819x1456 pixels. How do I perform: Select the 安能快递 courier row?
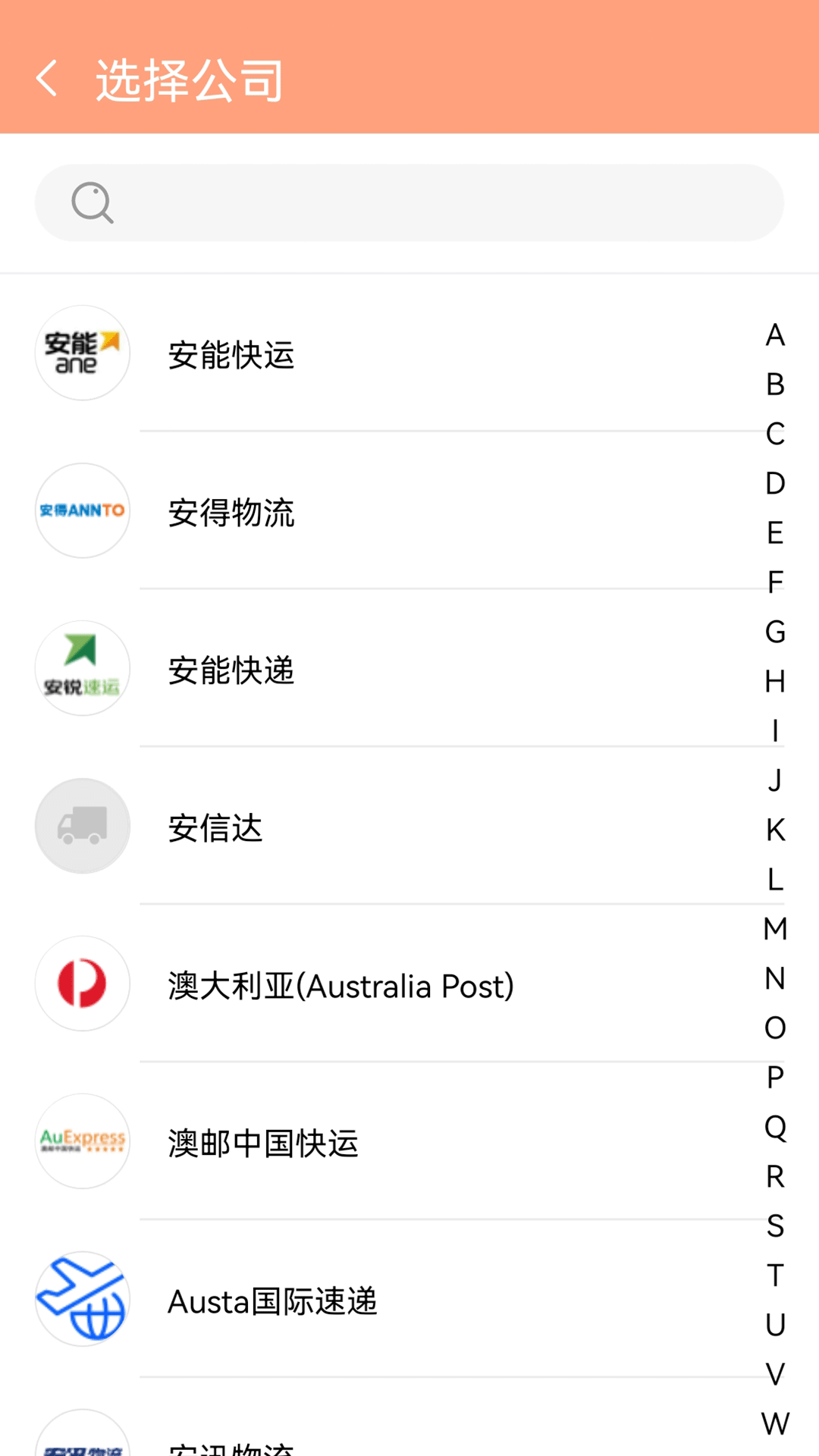click(231, 670)
